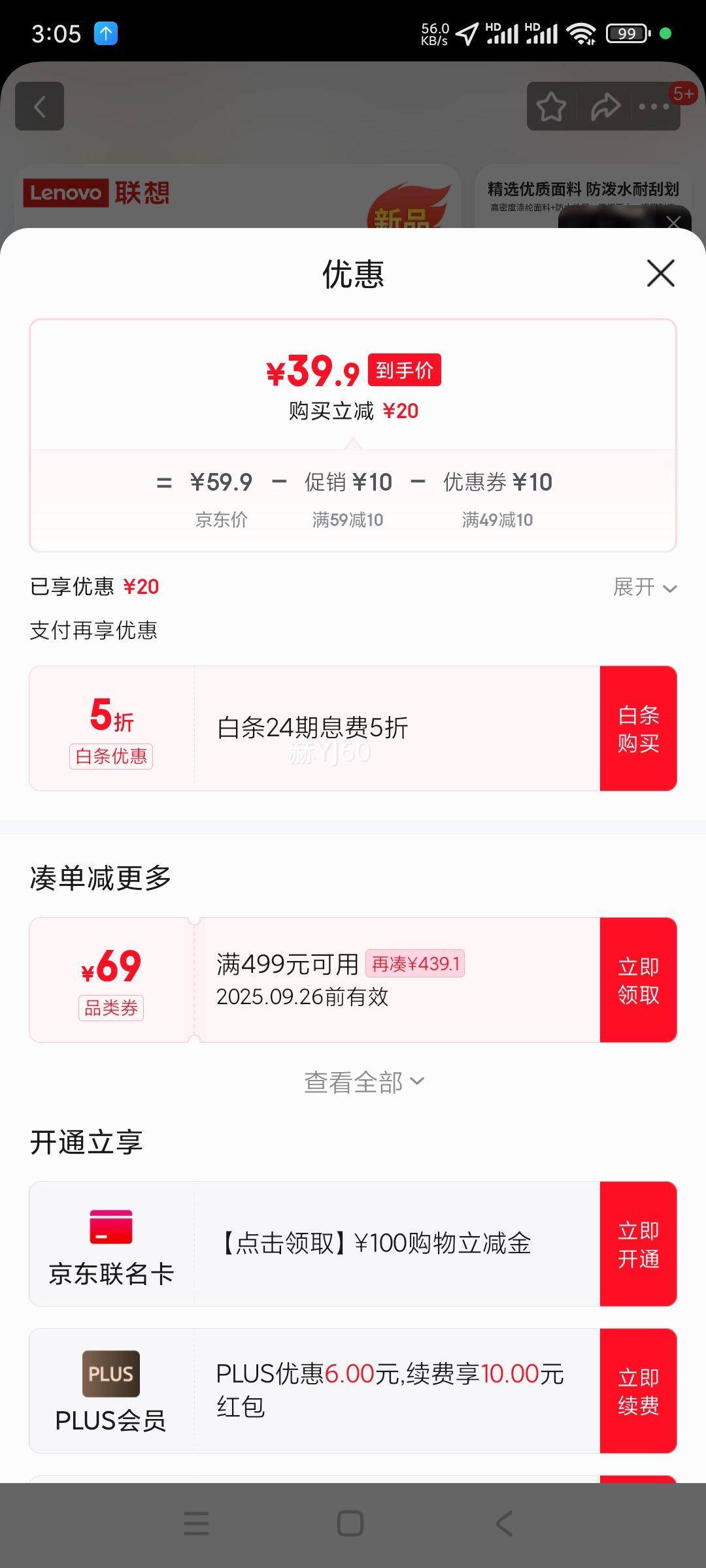Close the 优惠 discount sheet
Viewport: 706px width, 1568px height.
pos(660,273)
